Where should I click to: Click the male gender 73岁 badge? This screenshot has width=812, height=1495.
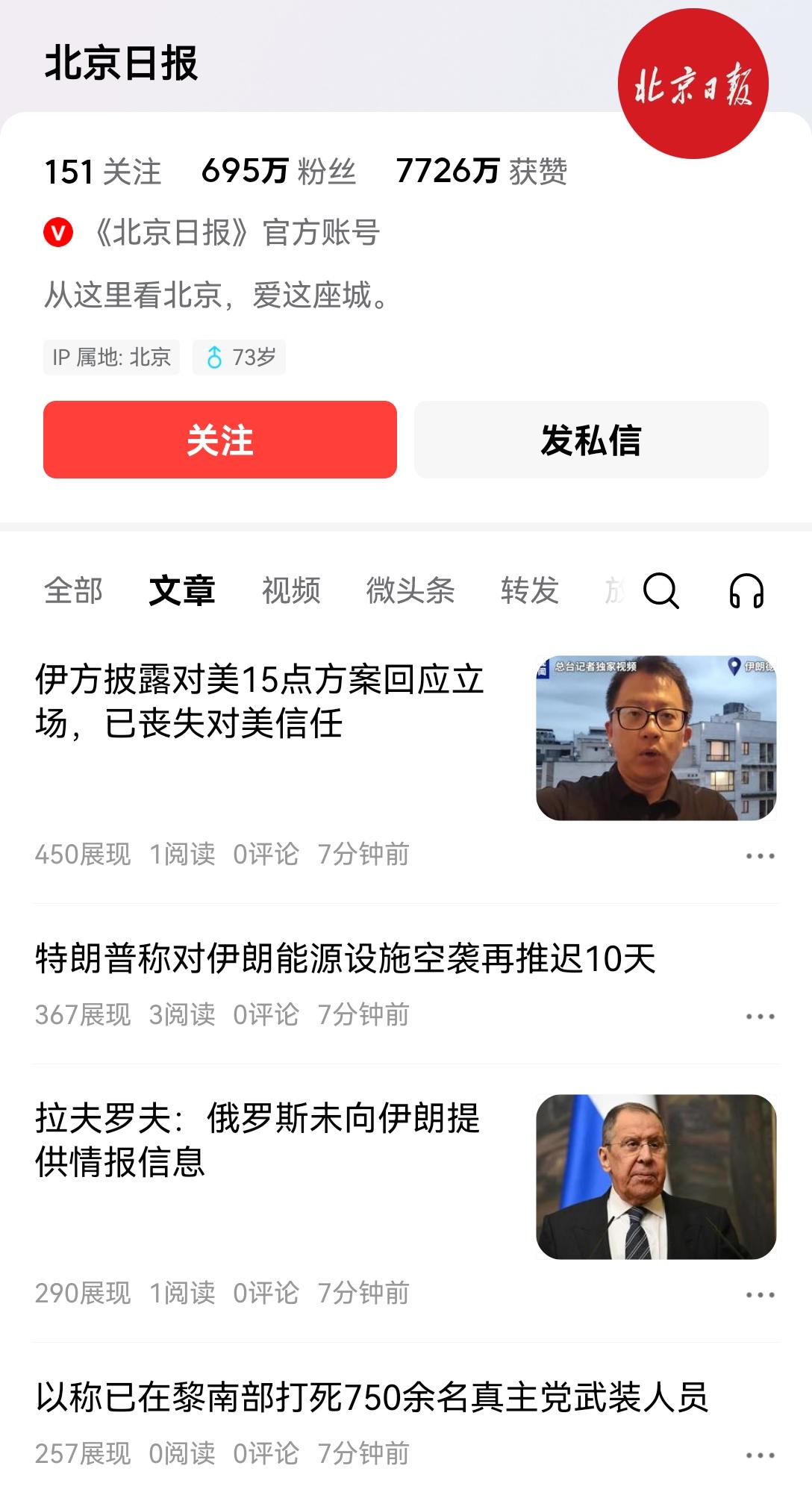tap(240, 358)
